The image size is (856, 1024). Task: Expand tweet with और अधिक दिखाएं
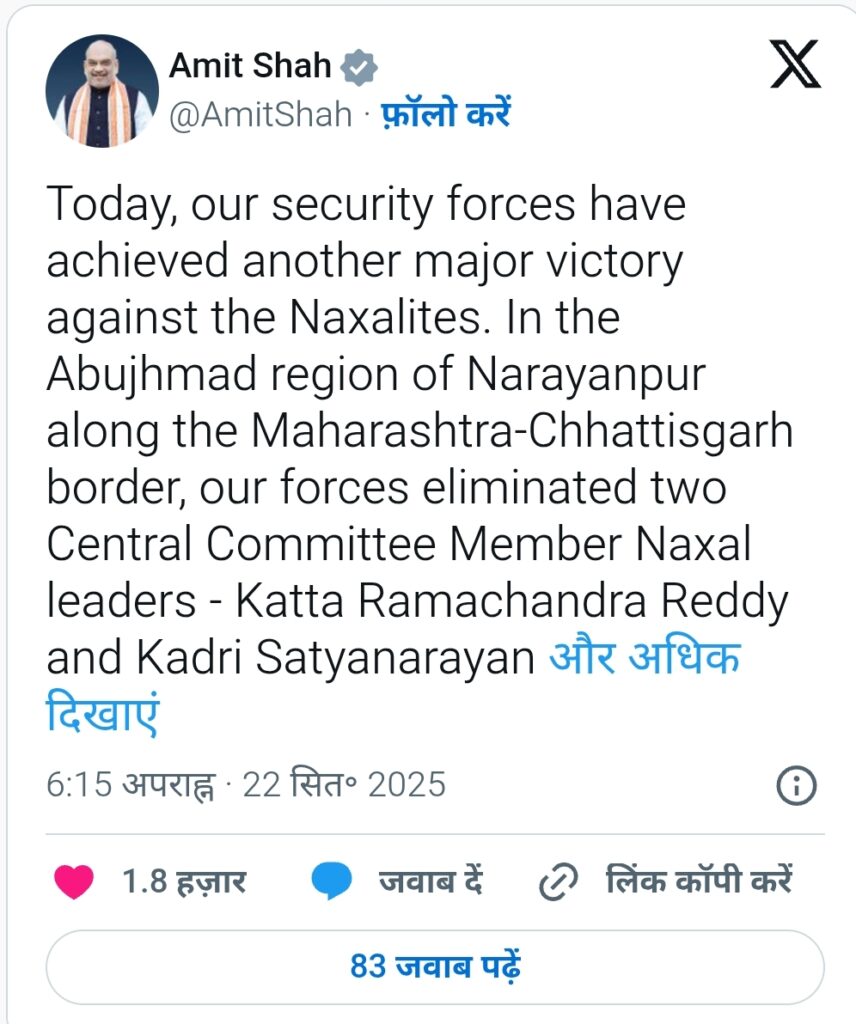tap(644, 660)
